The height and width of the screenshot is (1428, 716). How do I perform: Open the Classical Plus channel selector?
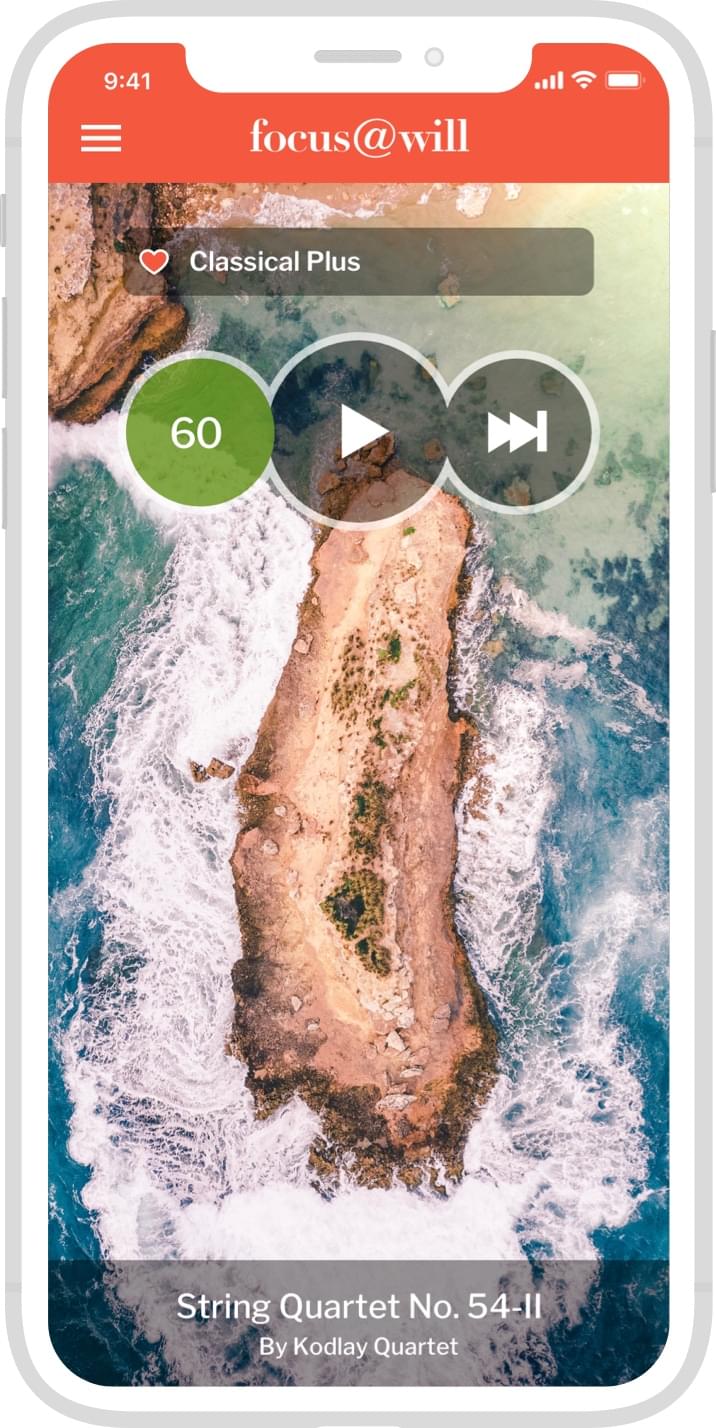point(380,262)
